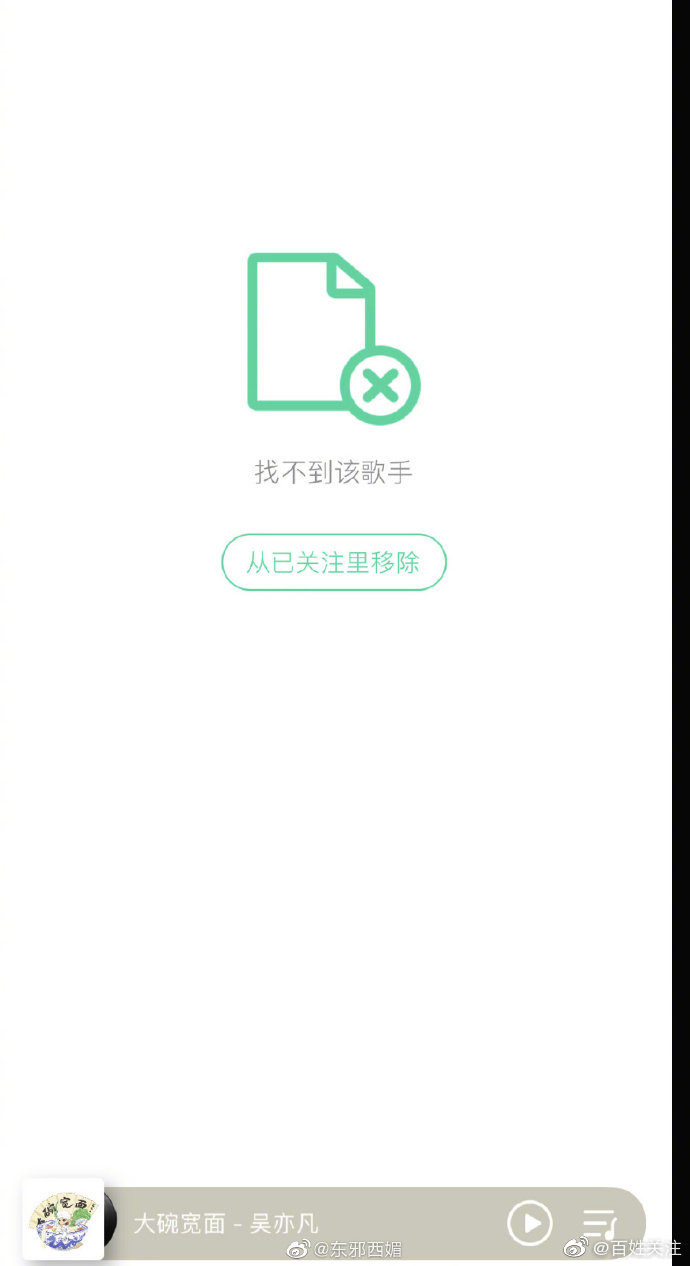This screenshot has height=1266, width=690.
Task: Play the song 大碗宽面
Action: (529, 1223)
